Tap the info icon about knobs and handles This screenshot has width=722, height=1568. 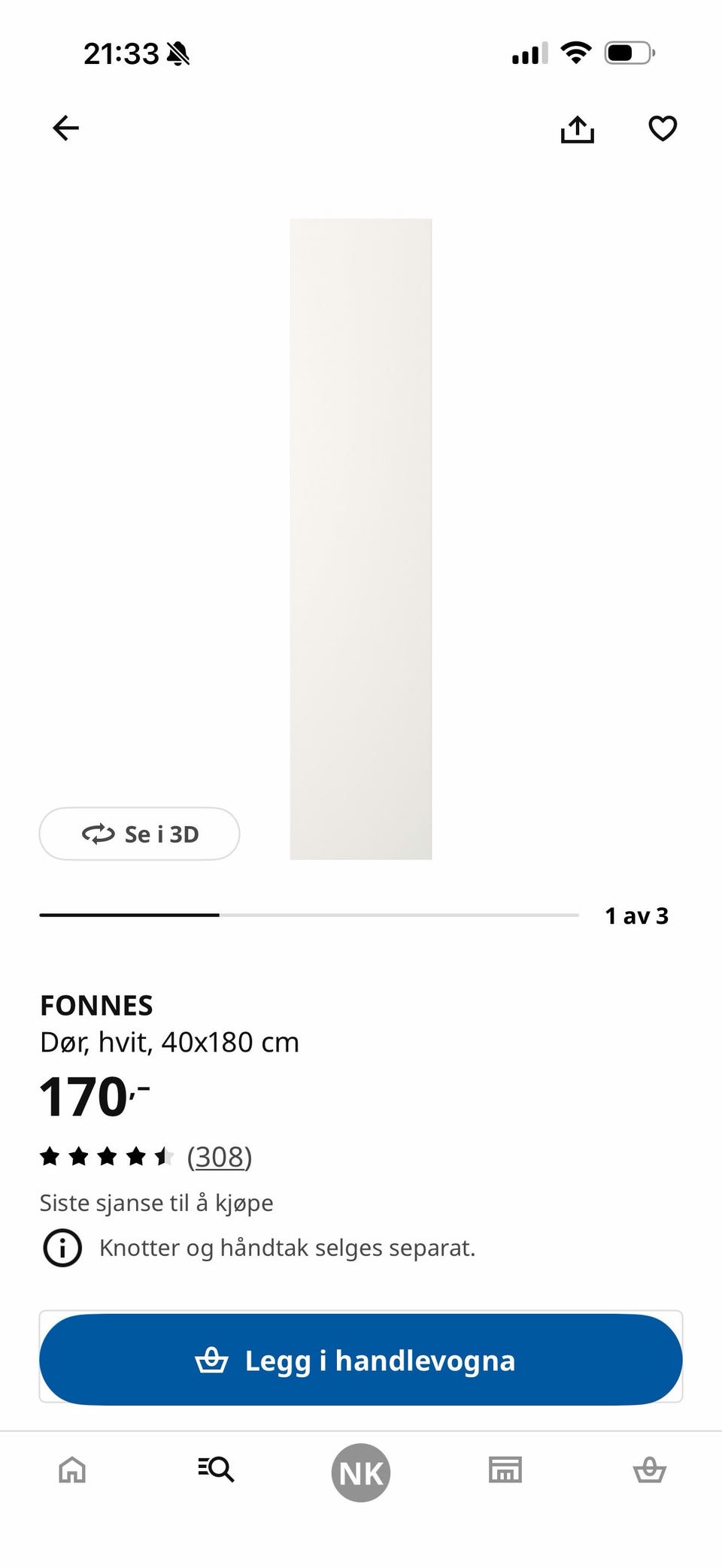(x=62, y=1248)
